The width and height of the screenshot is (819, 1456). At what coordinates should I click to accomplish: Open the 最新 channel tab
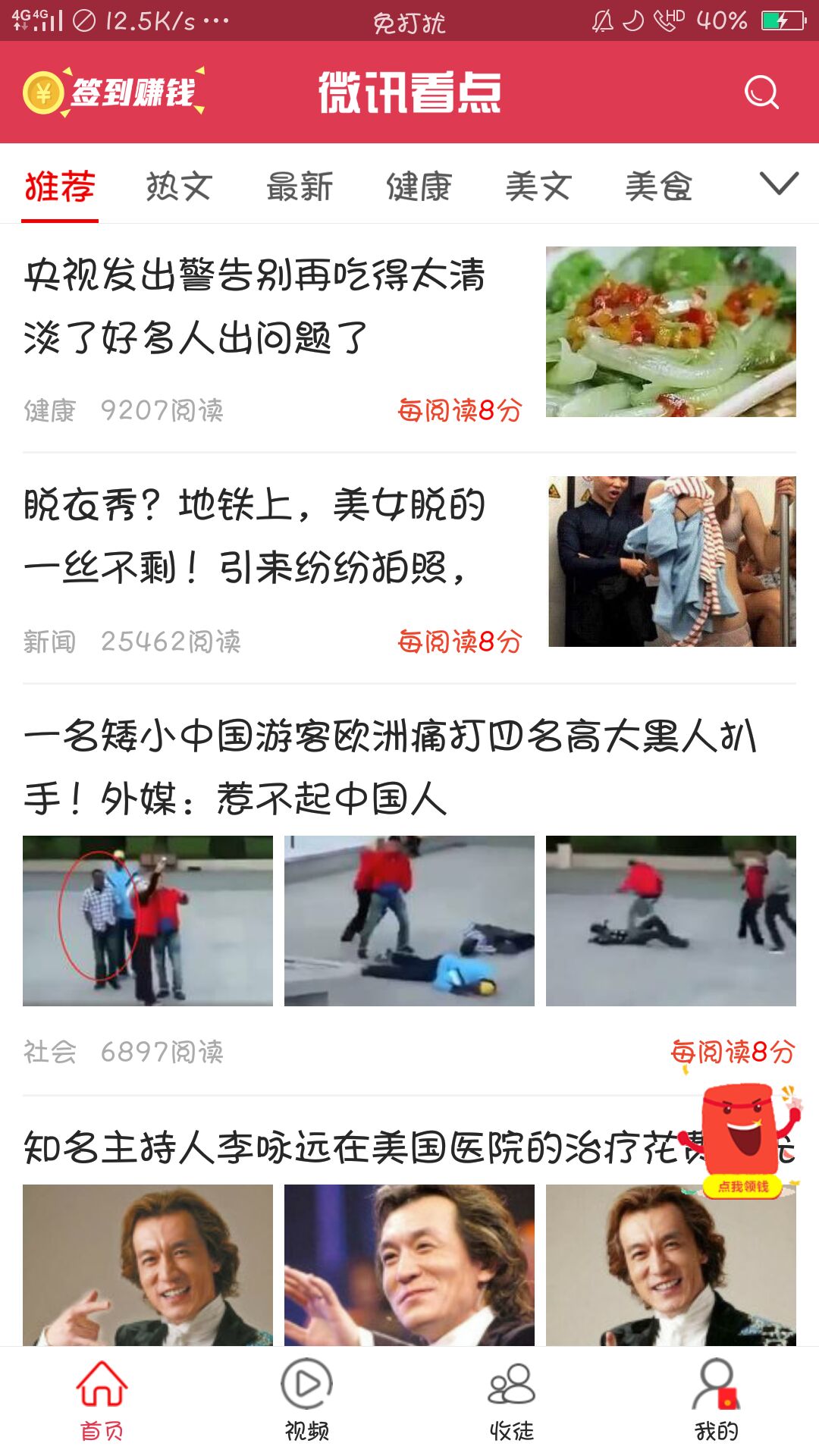coord(300,186)
